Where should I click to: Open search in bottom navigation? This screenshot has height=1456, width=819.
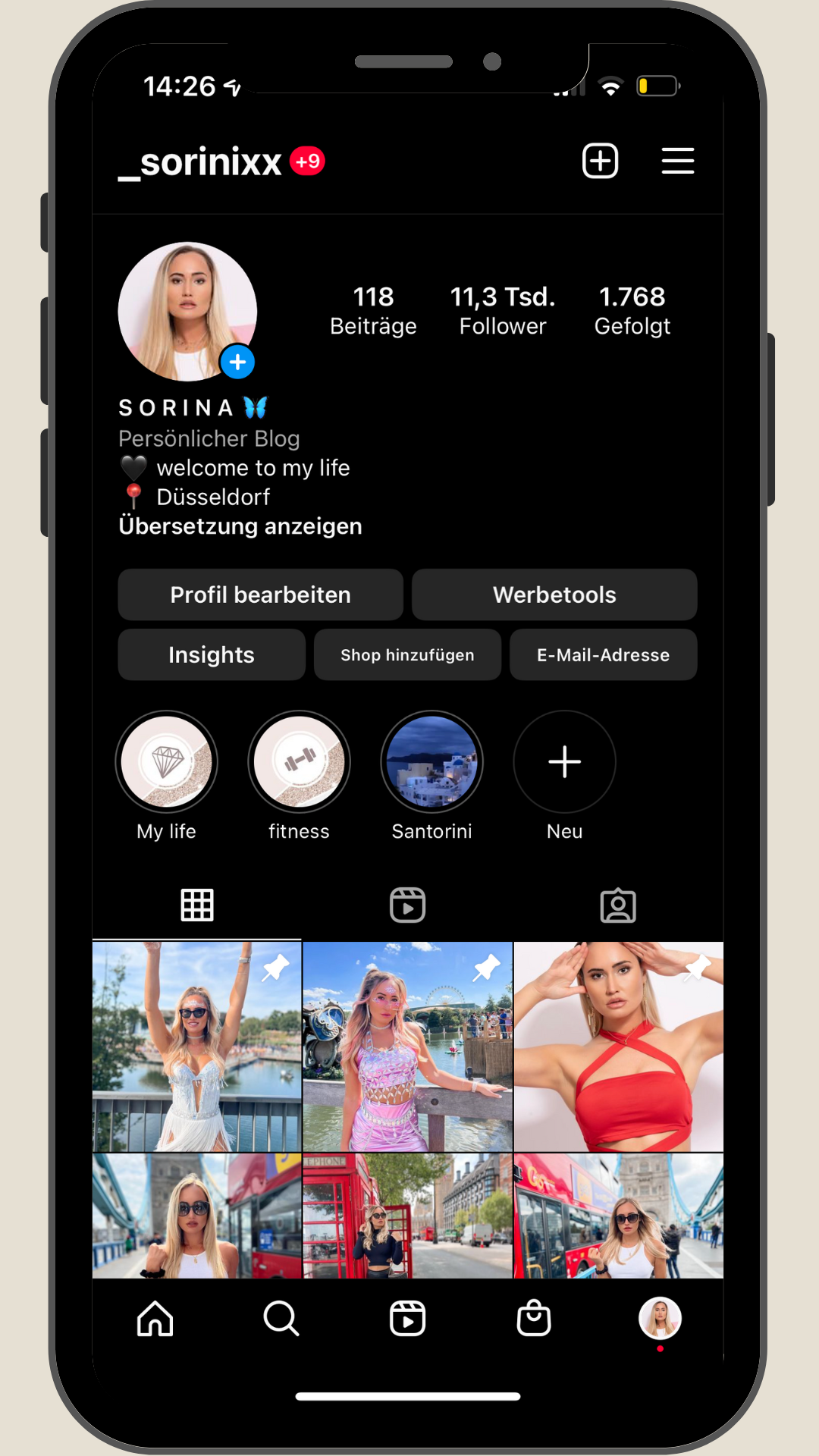[281, 1319]
